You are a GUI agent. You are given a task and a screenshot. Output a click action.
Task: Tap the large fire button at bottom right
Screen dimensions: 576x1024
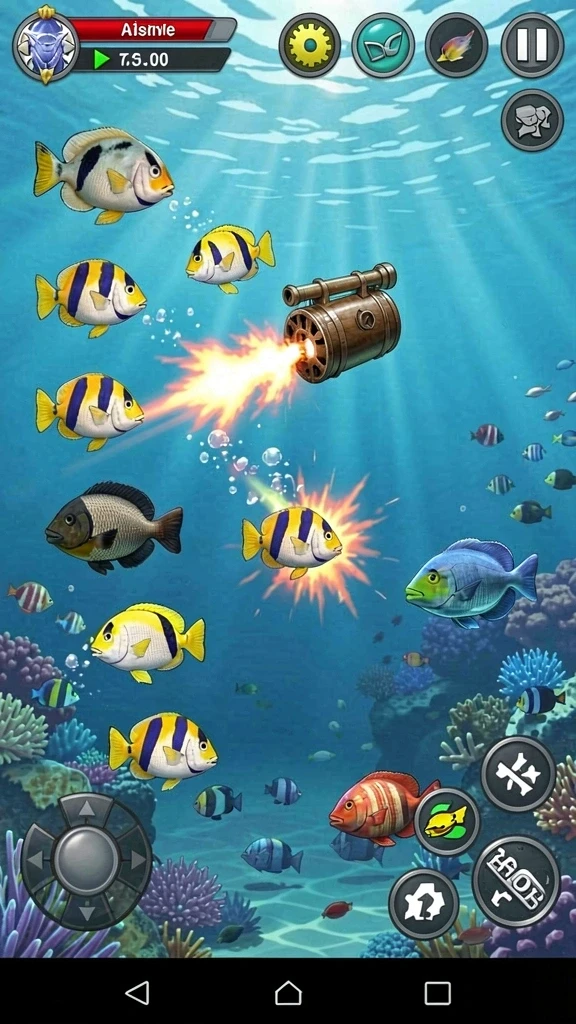pyautogui.click(x=516, y=880)
